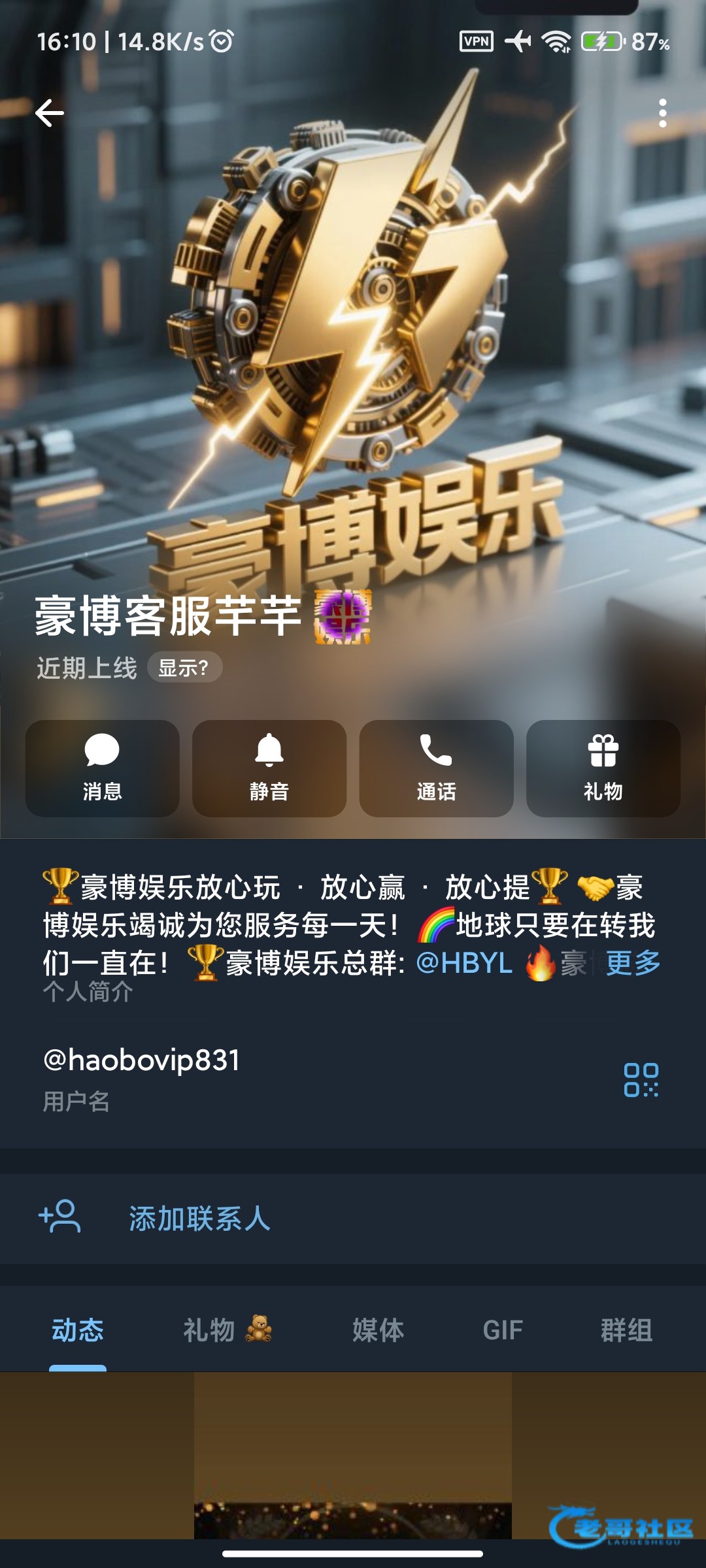Tap the 显示? chip beside 近期上线

184,668
